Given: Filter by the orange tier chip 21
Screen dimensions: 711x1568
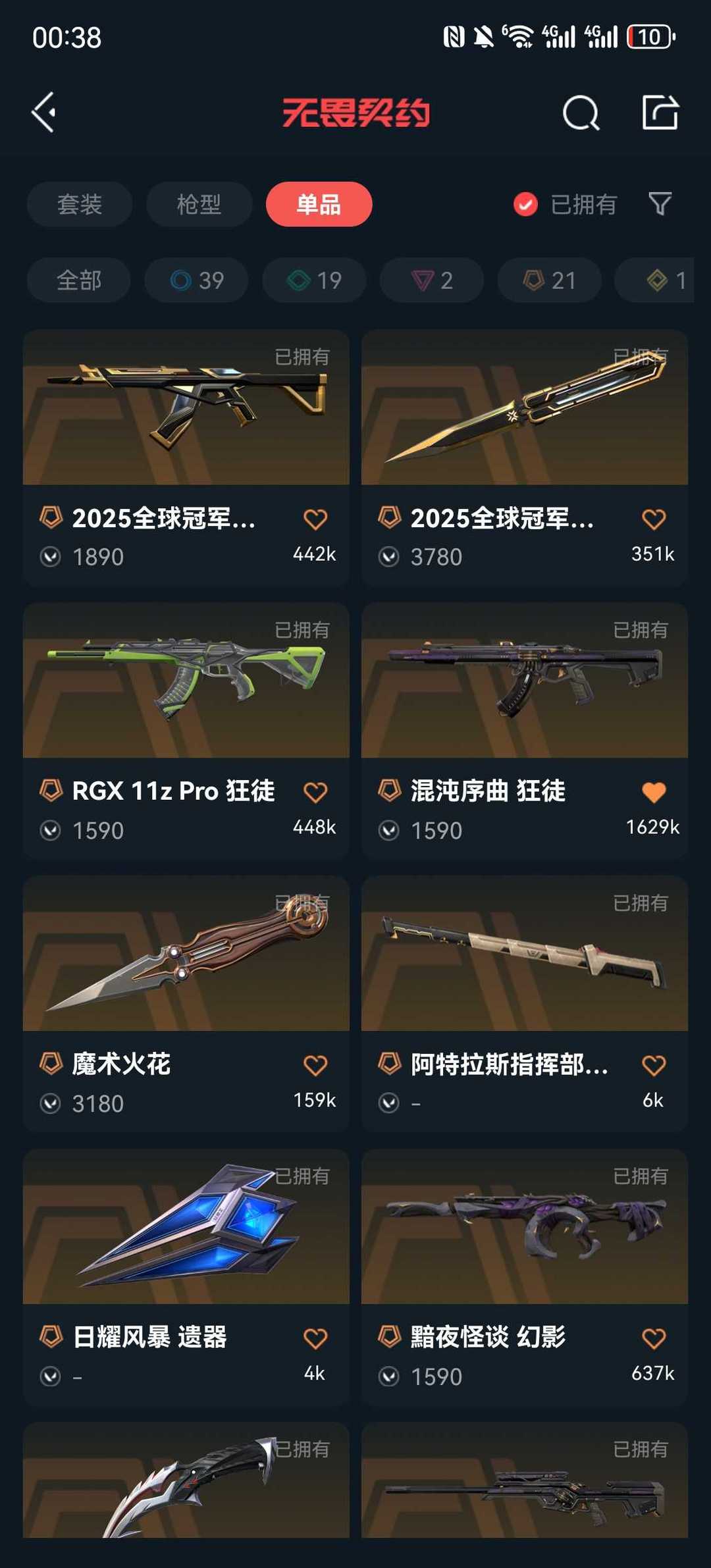Looking at the screenshot, I should (549, 280).
